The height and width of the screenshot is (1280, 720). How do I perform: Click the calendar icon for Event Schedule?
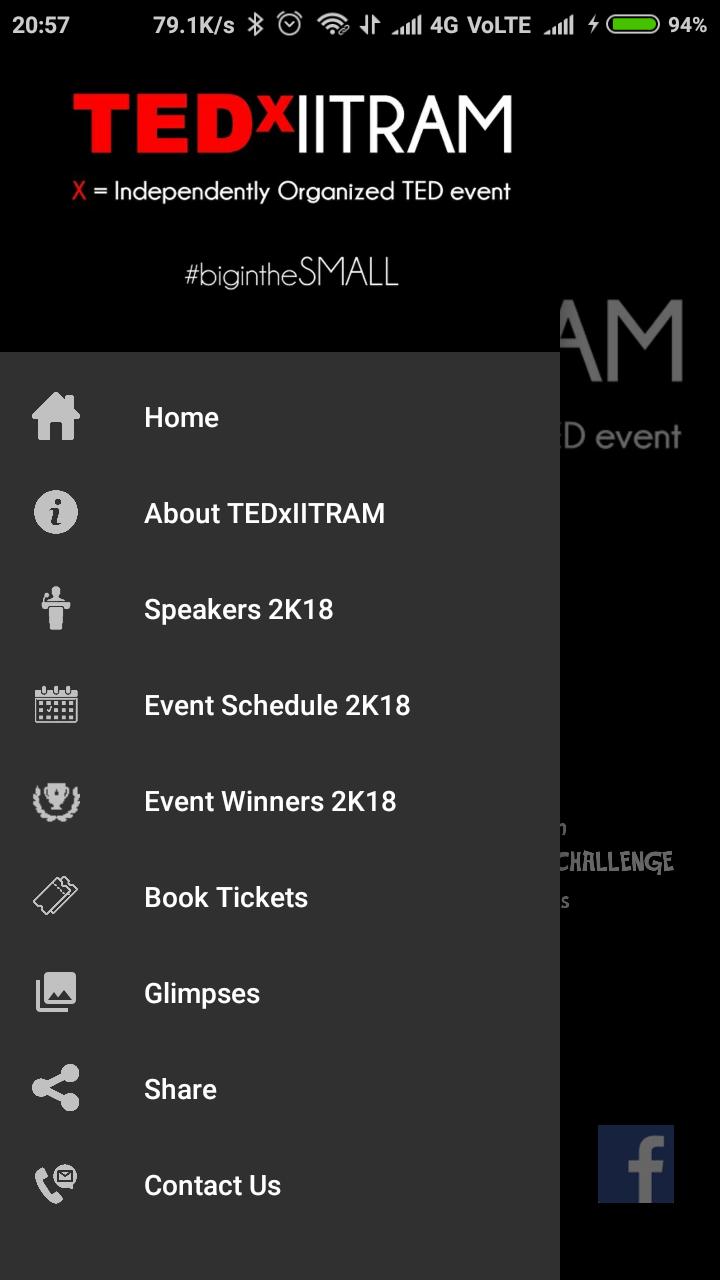[55, 705]
